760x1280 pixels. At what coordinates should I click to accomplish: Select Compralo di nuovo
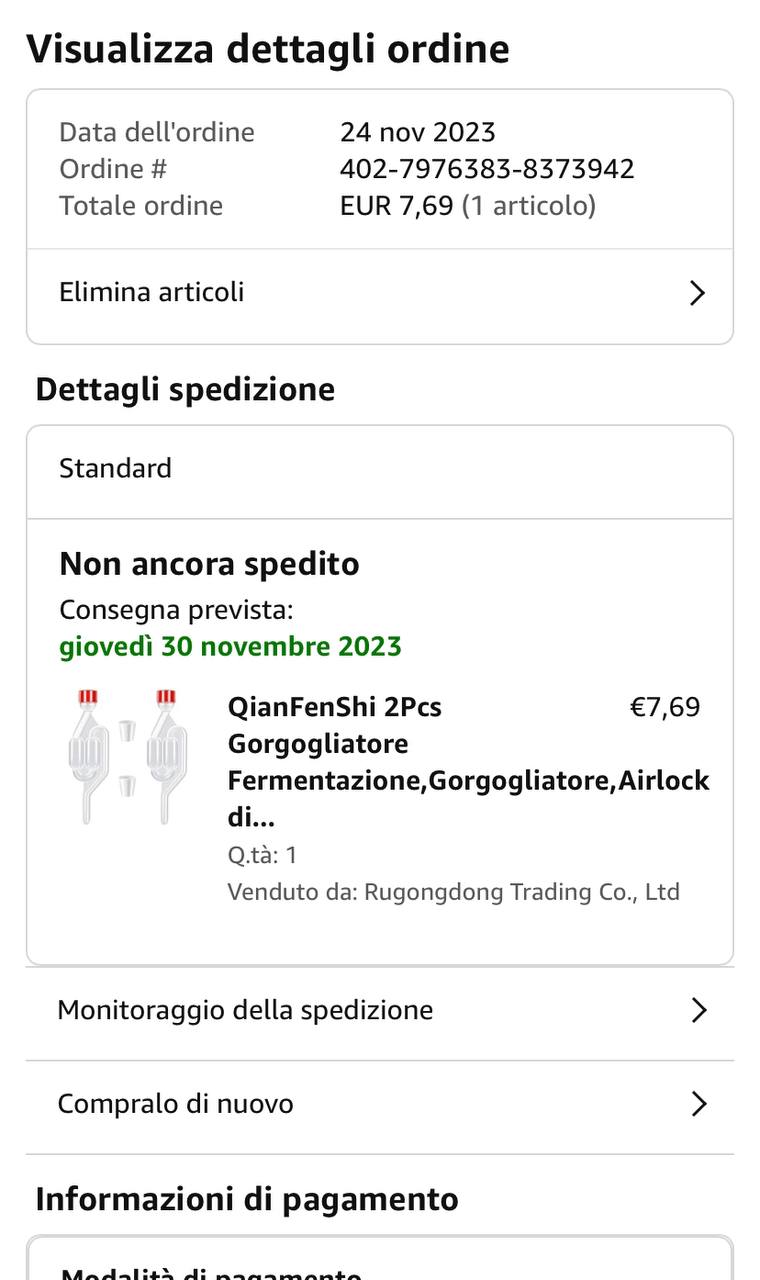click(379, 1104)
